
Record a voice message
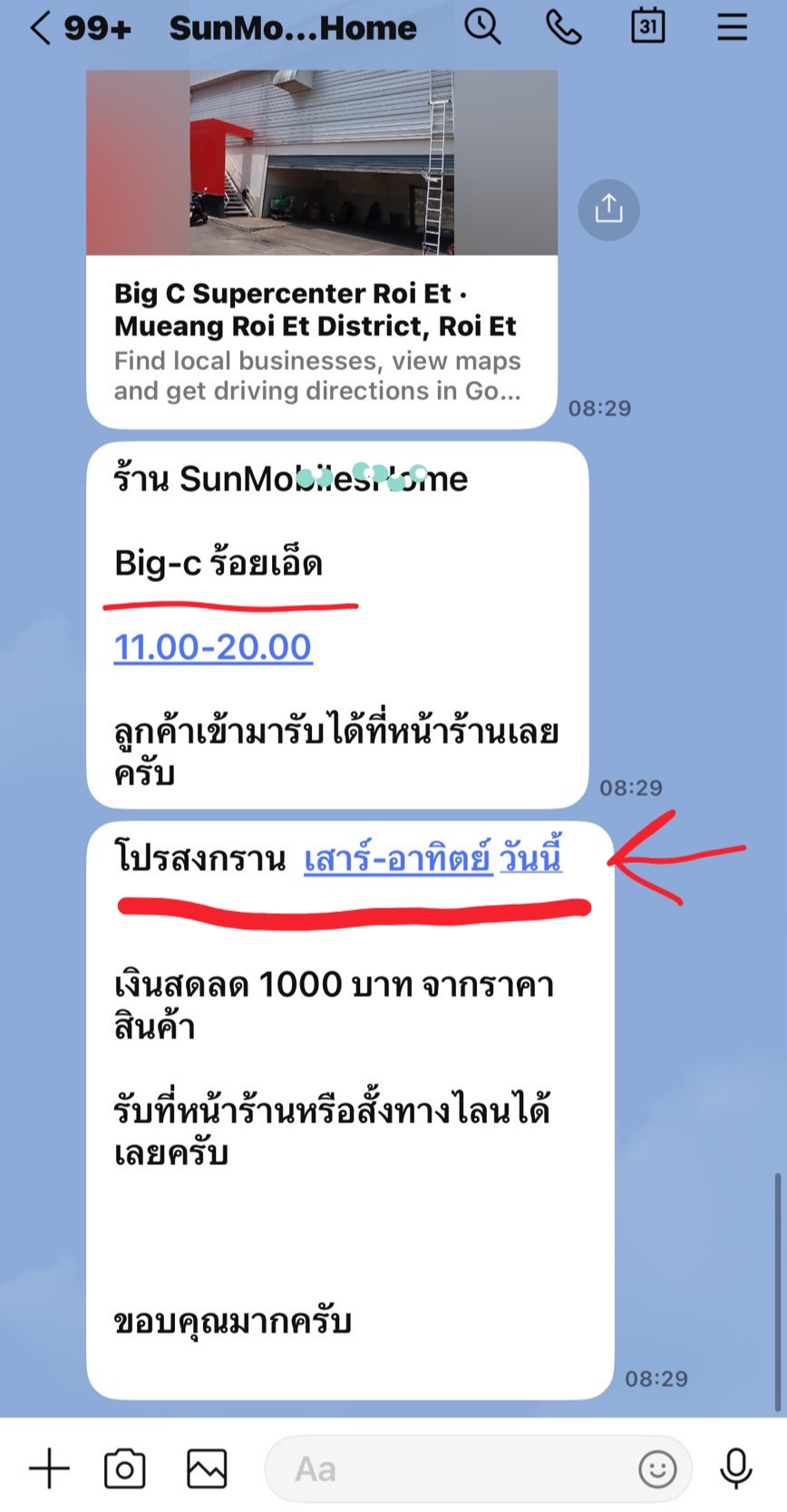(736, 1468)
